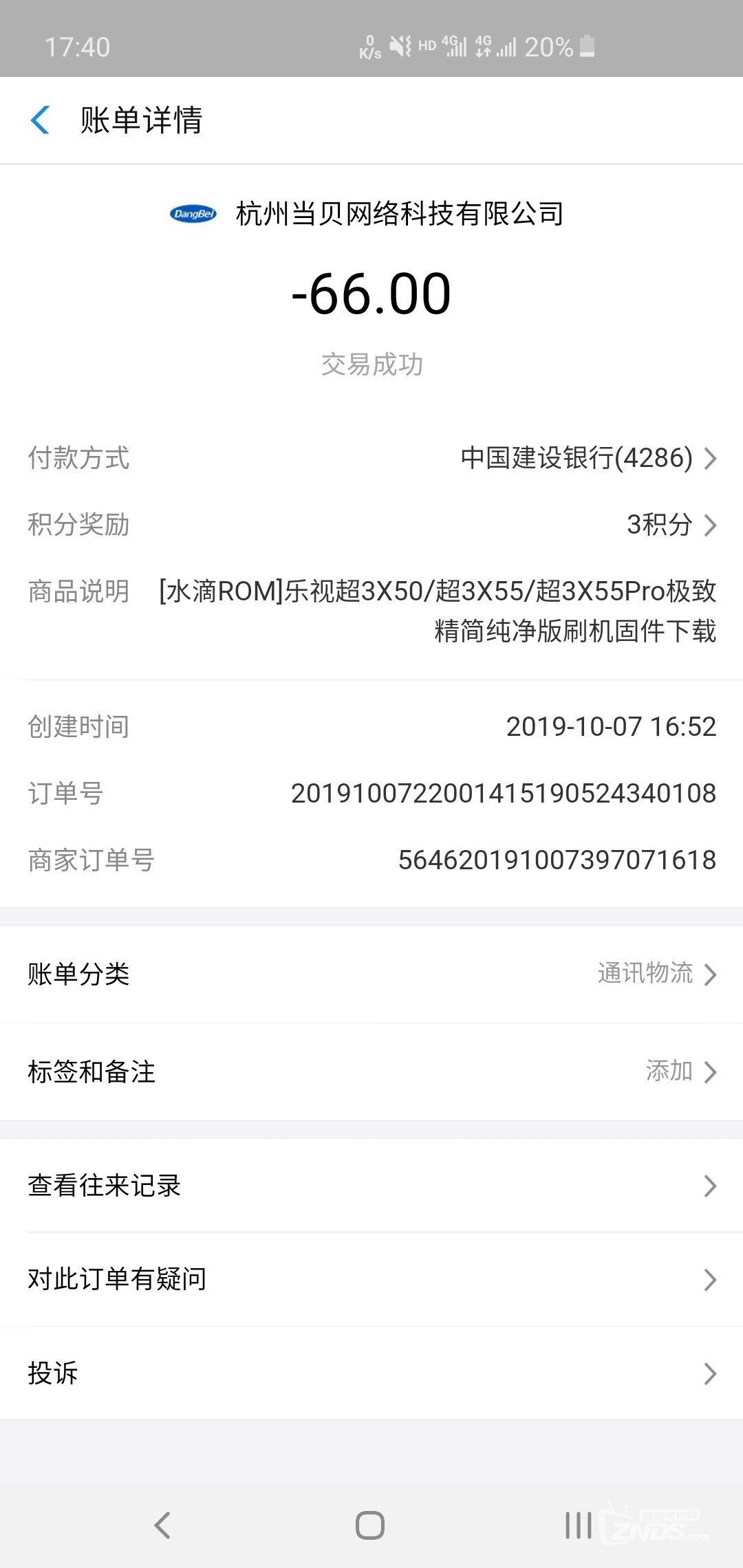Go back from 账单详情 page
Image resolution: width=743 pixels, height=1568 pixels.
point(41,120)
